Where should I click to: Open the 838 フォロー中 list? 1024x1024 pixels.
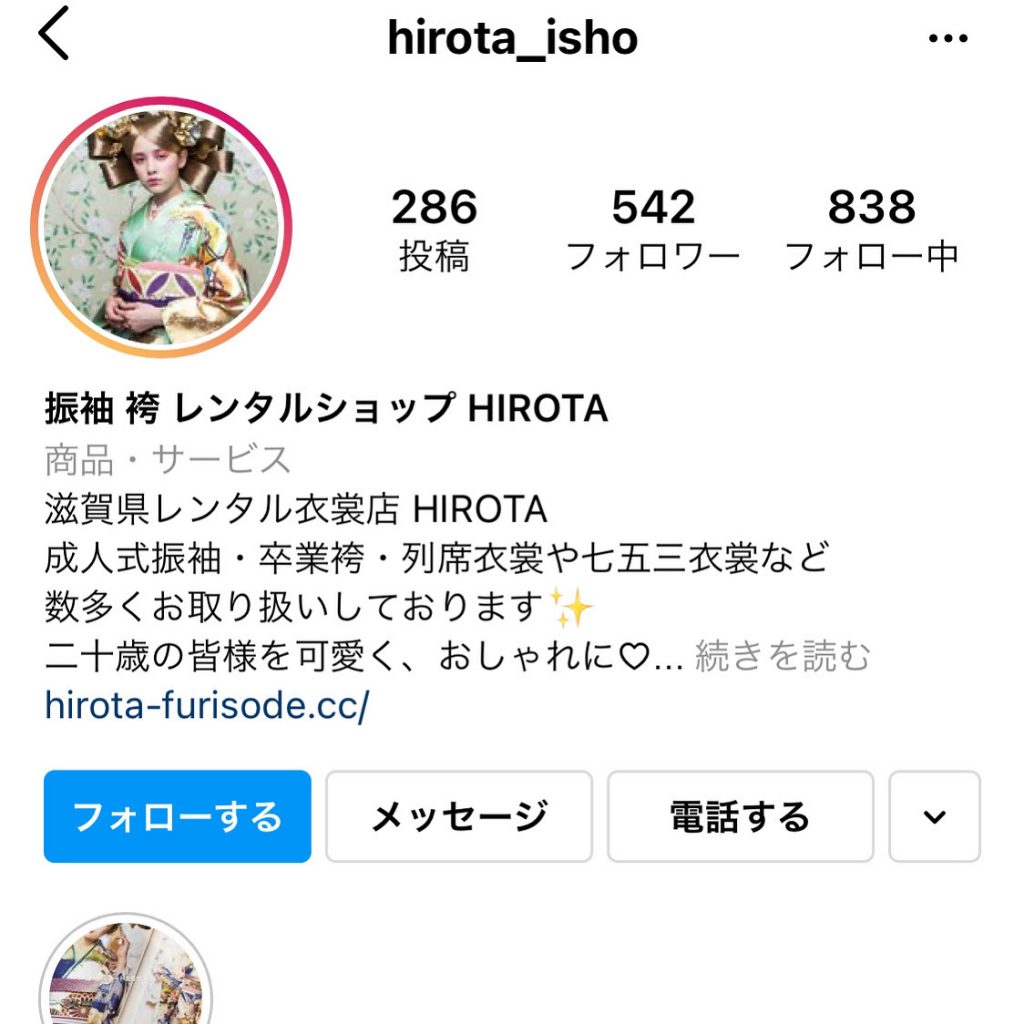tap(871, 230)
